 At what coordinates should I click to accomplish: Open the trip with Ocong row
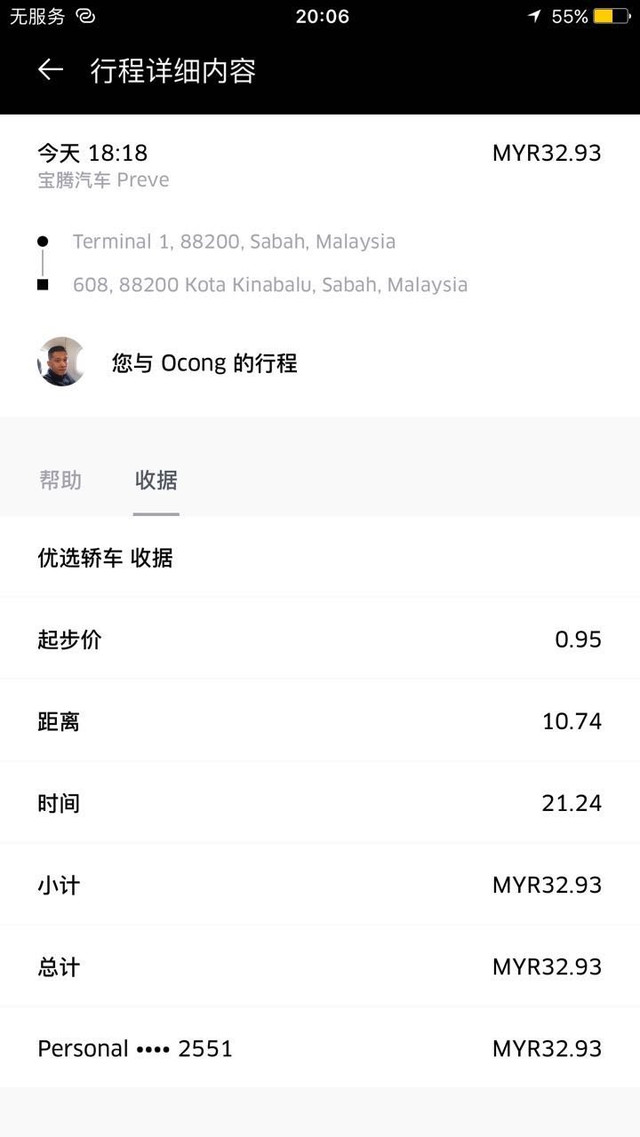[x=320, y=362]
